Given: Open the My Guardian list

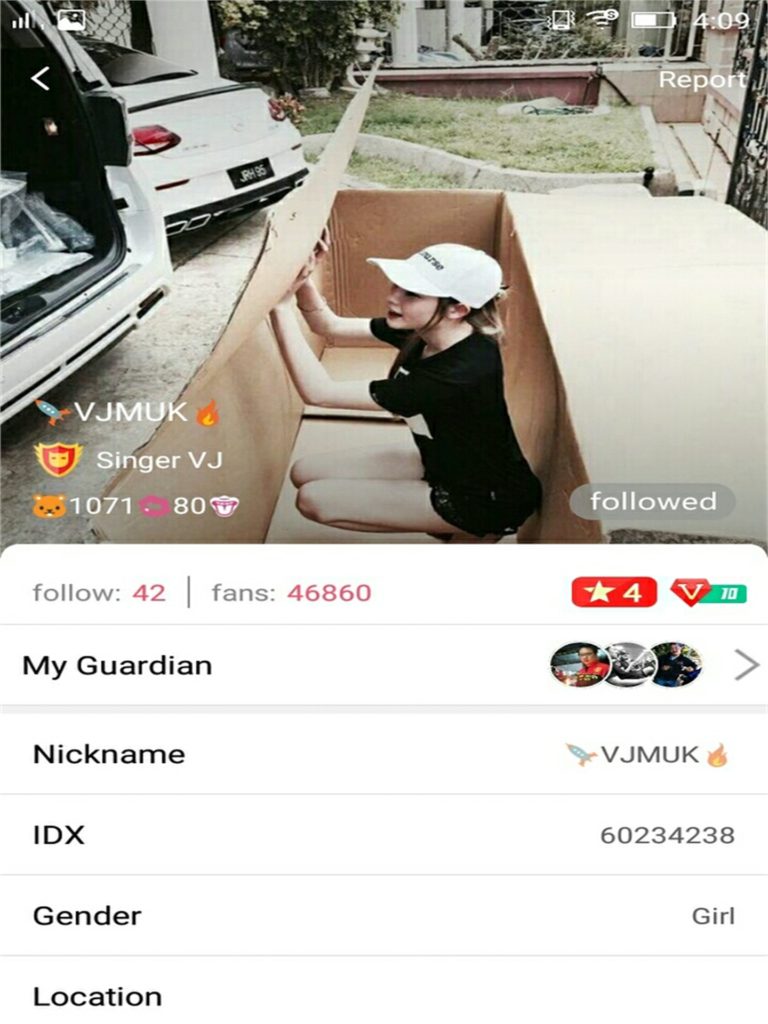Looking at the screenshot, I should tap(384, 665).
